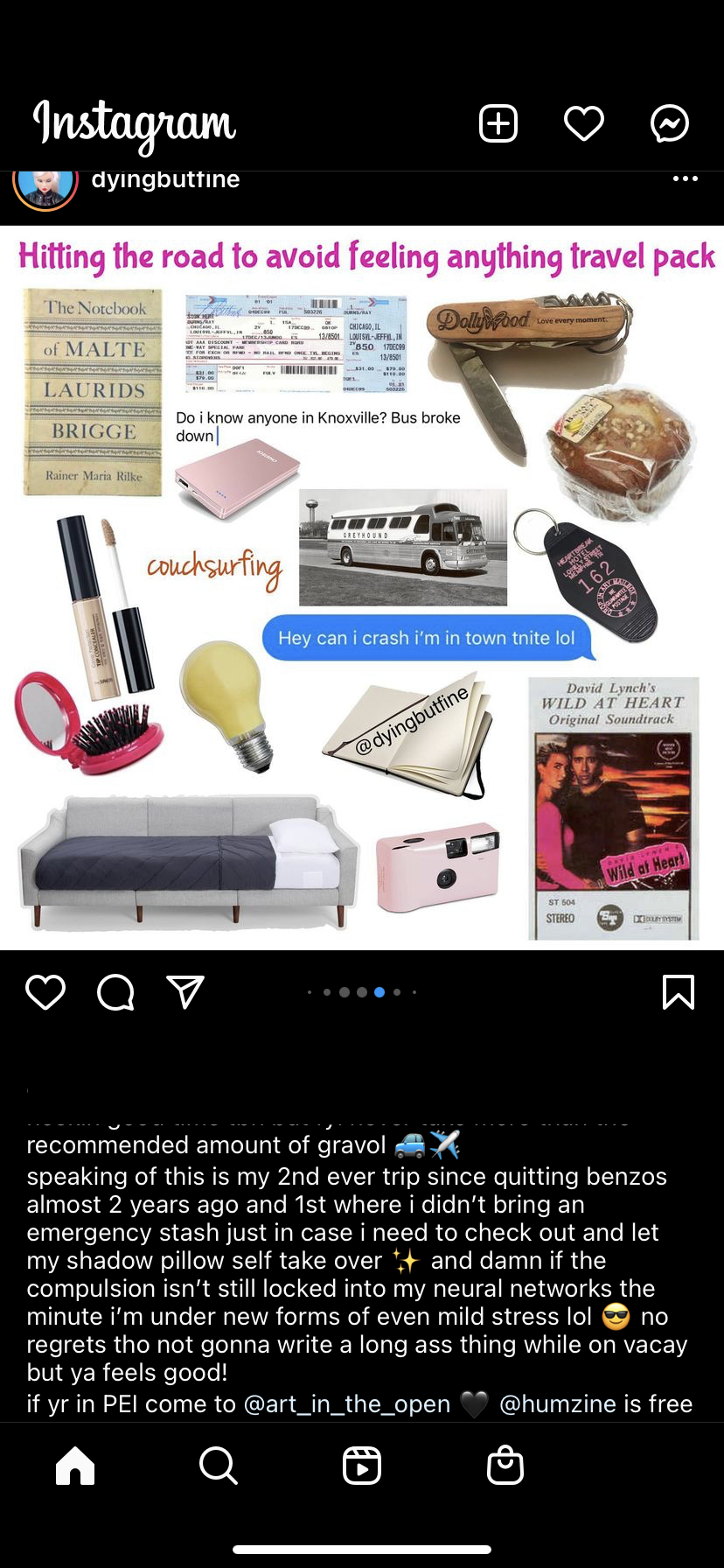
Task: Switch to the Search tab
Action: (219, 1465)
